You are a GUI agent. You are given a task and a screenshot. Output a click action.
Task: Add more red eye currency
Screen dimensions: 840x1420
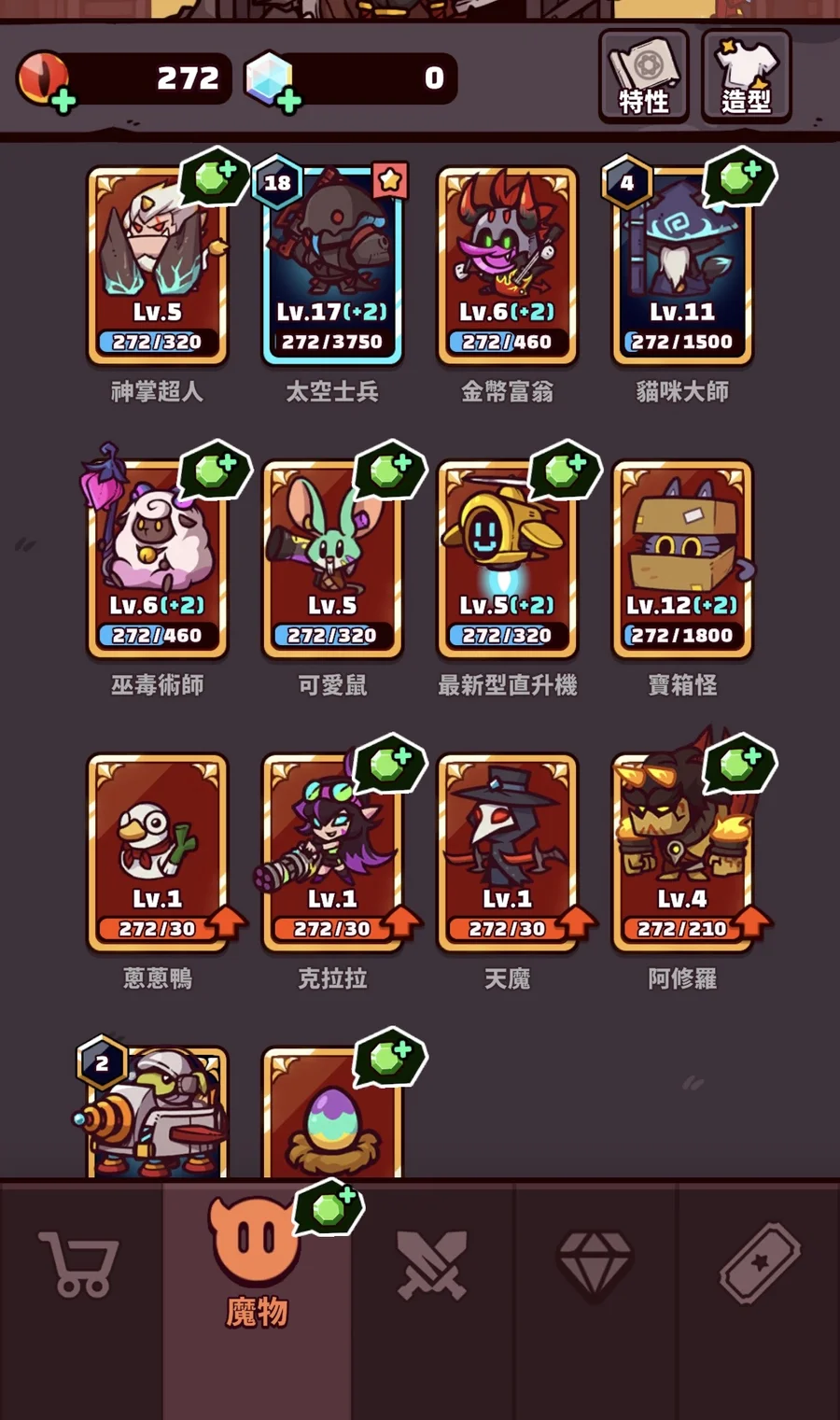pyautogui.click(x=63, y=101)
